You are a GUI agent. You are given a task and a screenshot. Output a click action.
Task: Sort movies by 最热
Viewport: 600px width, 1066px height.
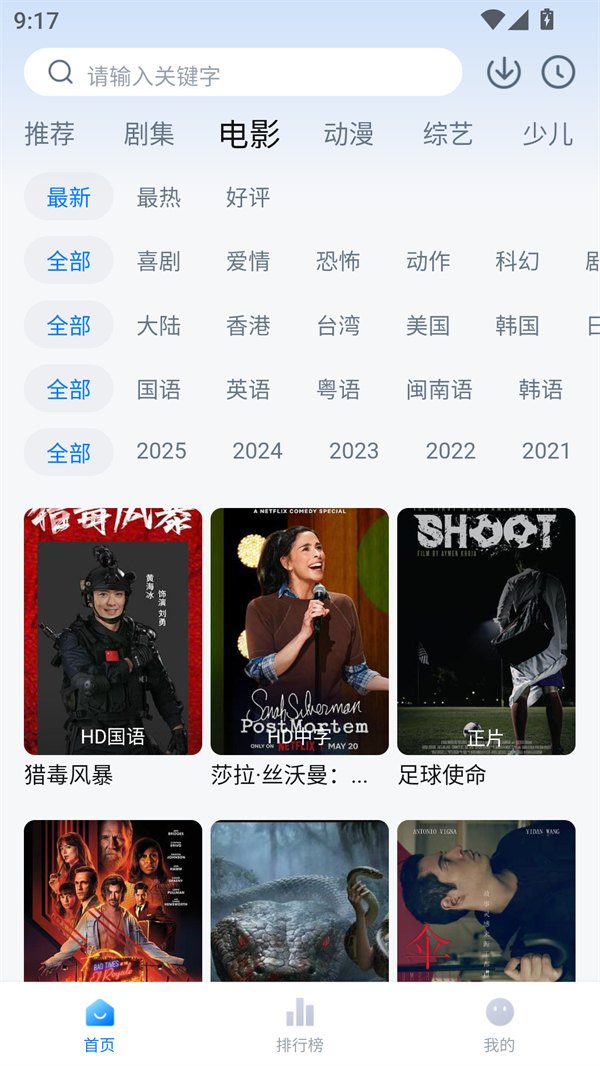click(159, 197)
